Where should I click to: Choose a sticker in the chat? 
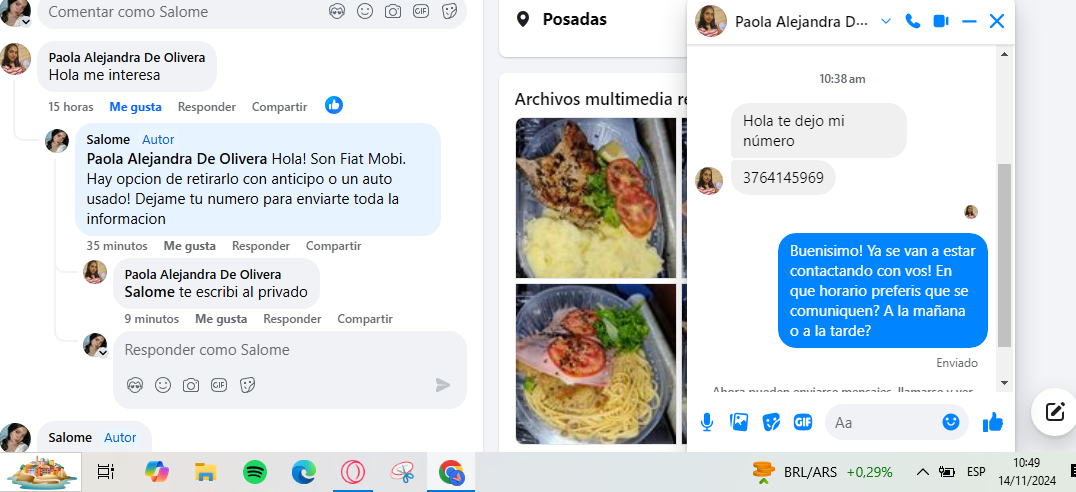pos(771,422)
